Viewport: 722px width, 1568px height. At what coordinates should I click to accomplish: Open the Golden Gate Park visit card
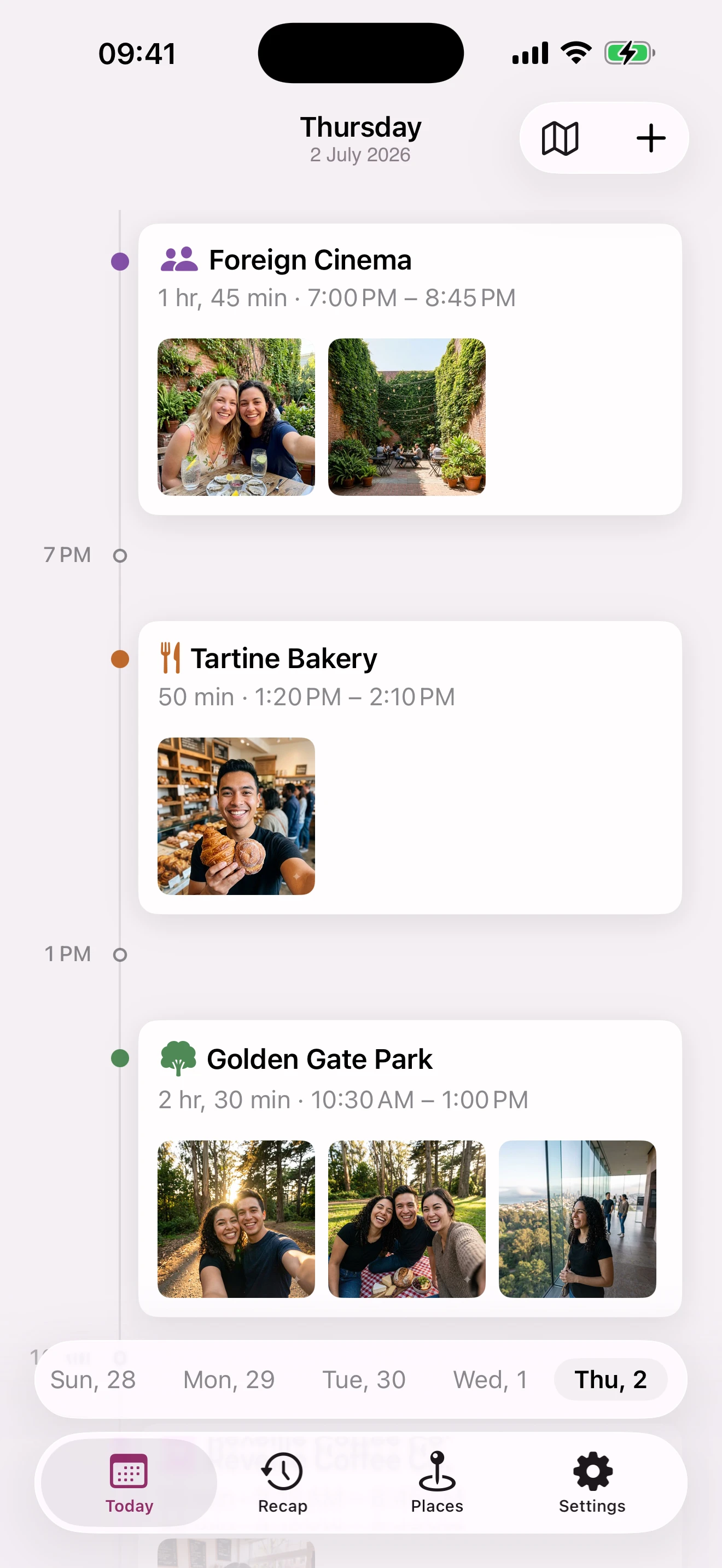point(410,1169)
